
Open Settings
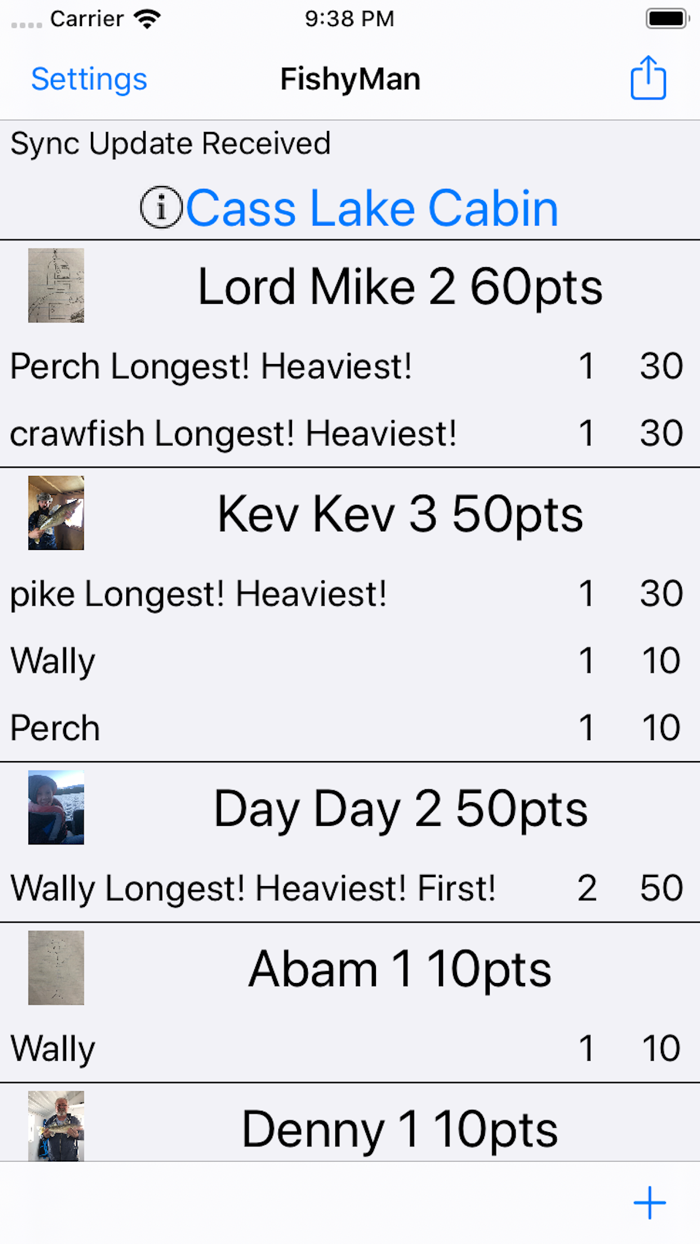tap(89, 79)
